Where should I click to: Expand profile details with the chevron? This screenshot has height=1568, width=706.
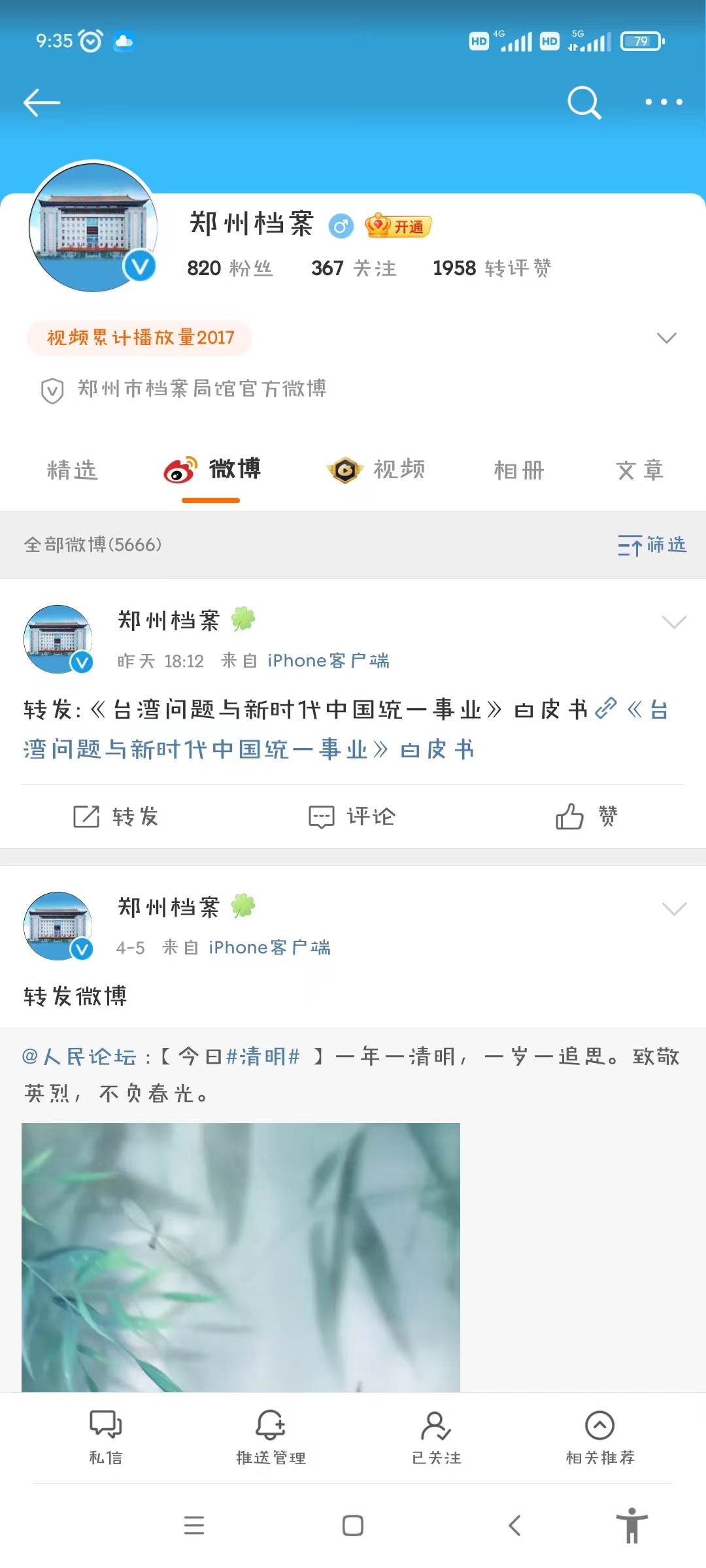666,338
